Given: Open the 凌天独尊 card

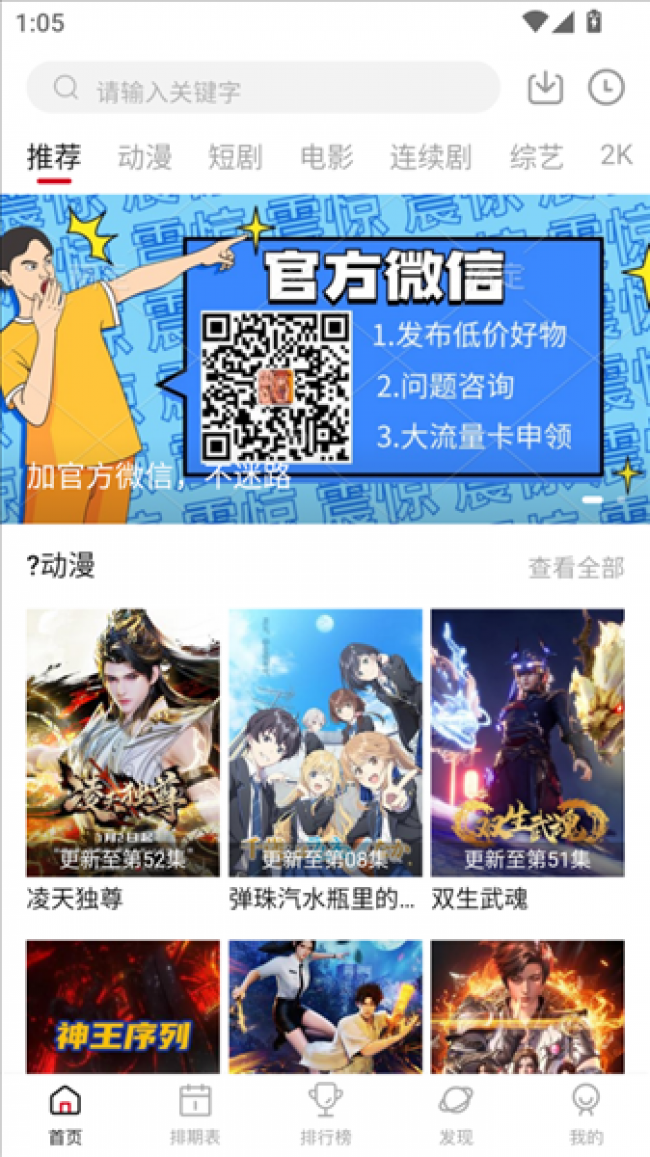Looking at the screenshot, I should pyautogui.click(x=123, y=761).
